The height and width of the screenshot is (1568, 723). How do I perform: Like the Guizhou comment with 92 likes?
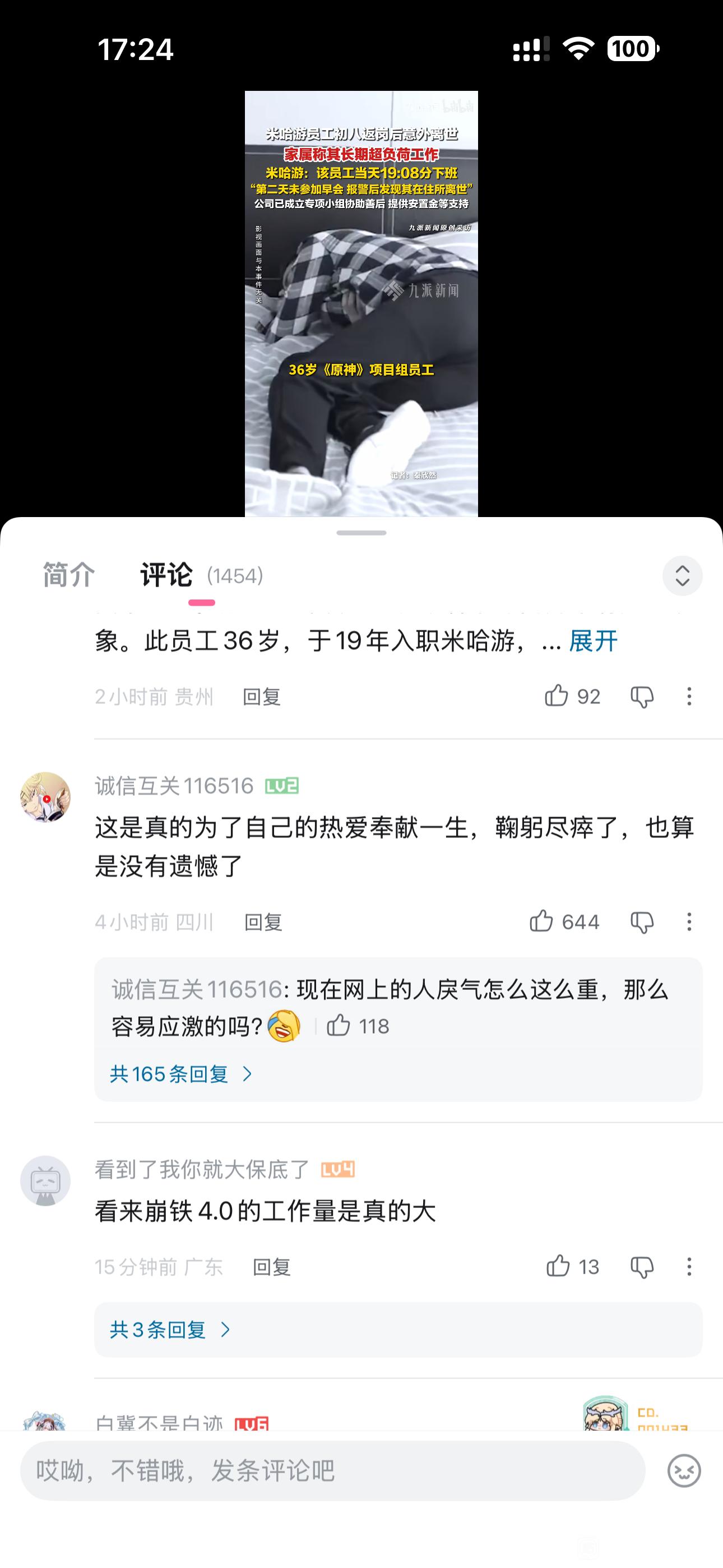coord(557,696)
